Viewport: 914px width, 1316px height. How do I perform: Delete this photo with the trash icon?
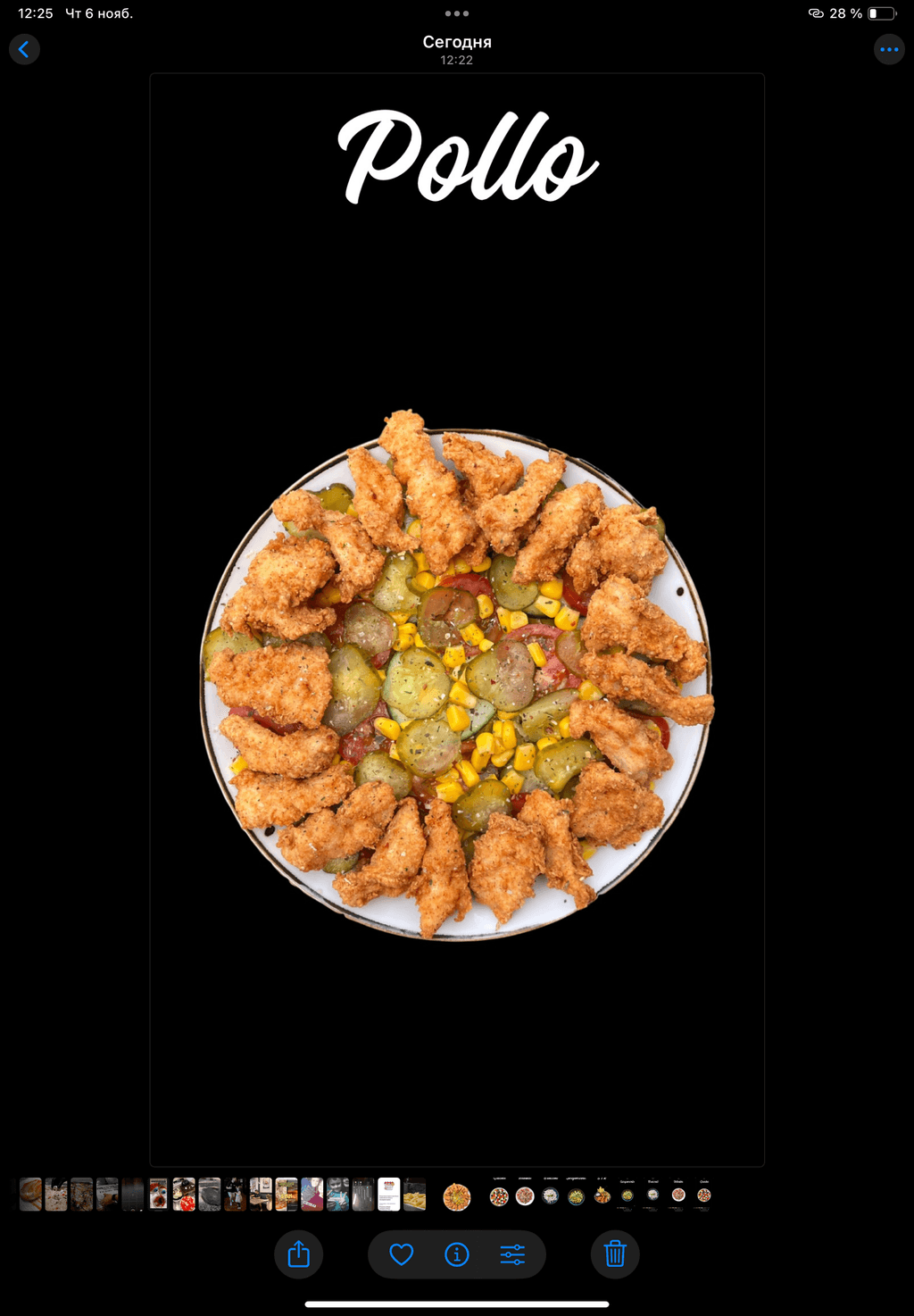pyautogui.click(x=615, y=1254)
